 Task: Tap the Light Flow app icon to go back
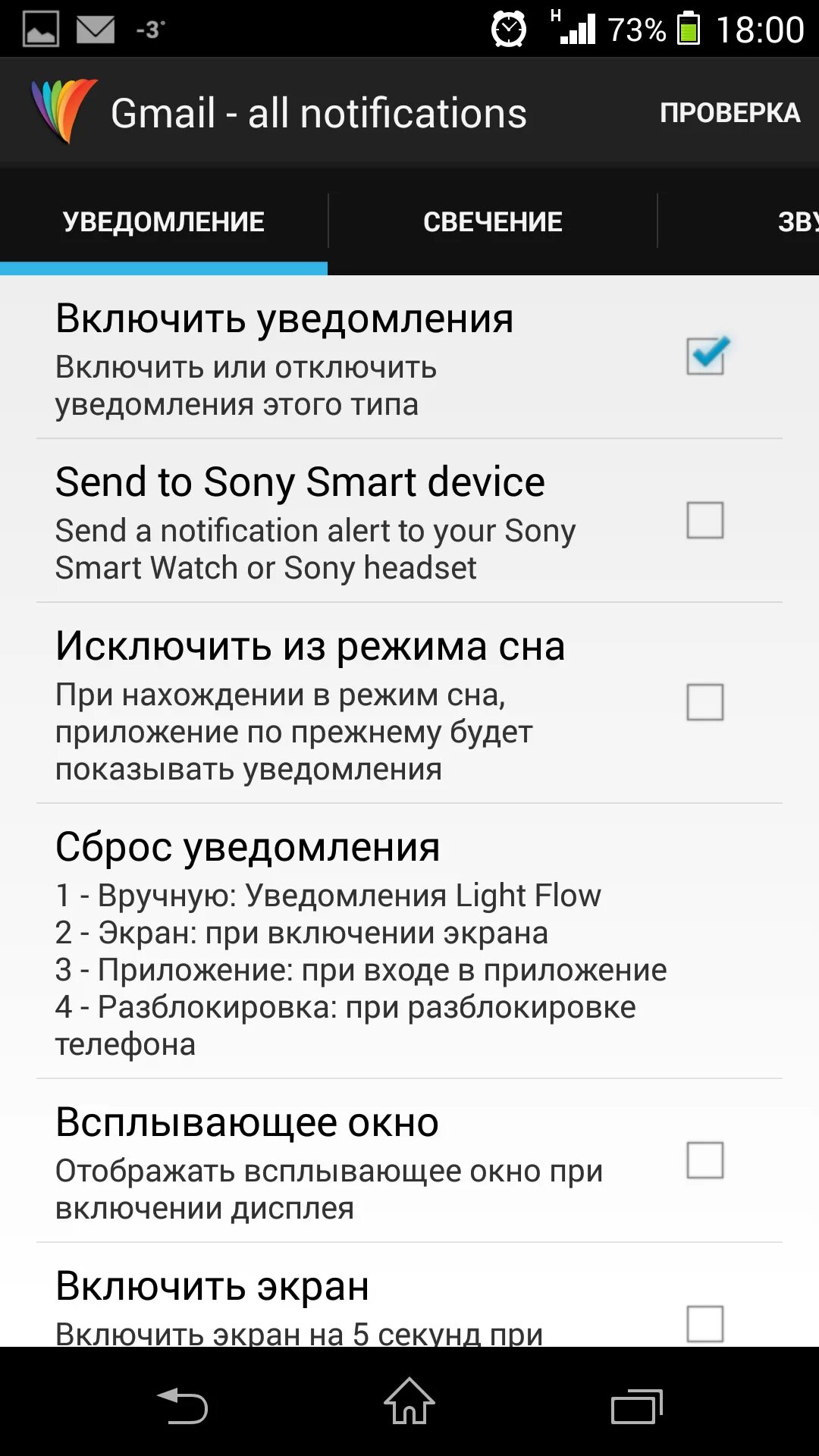point(64,112)
